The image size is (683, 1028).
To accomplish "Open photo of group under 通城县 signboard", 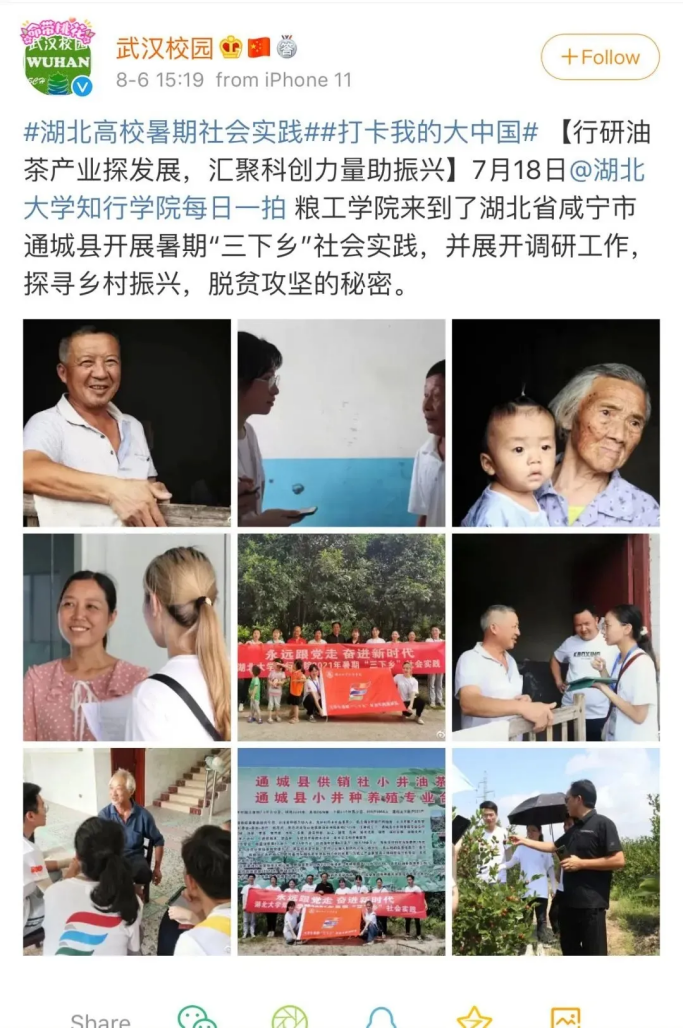I will click(341, 851).
